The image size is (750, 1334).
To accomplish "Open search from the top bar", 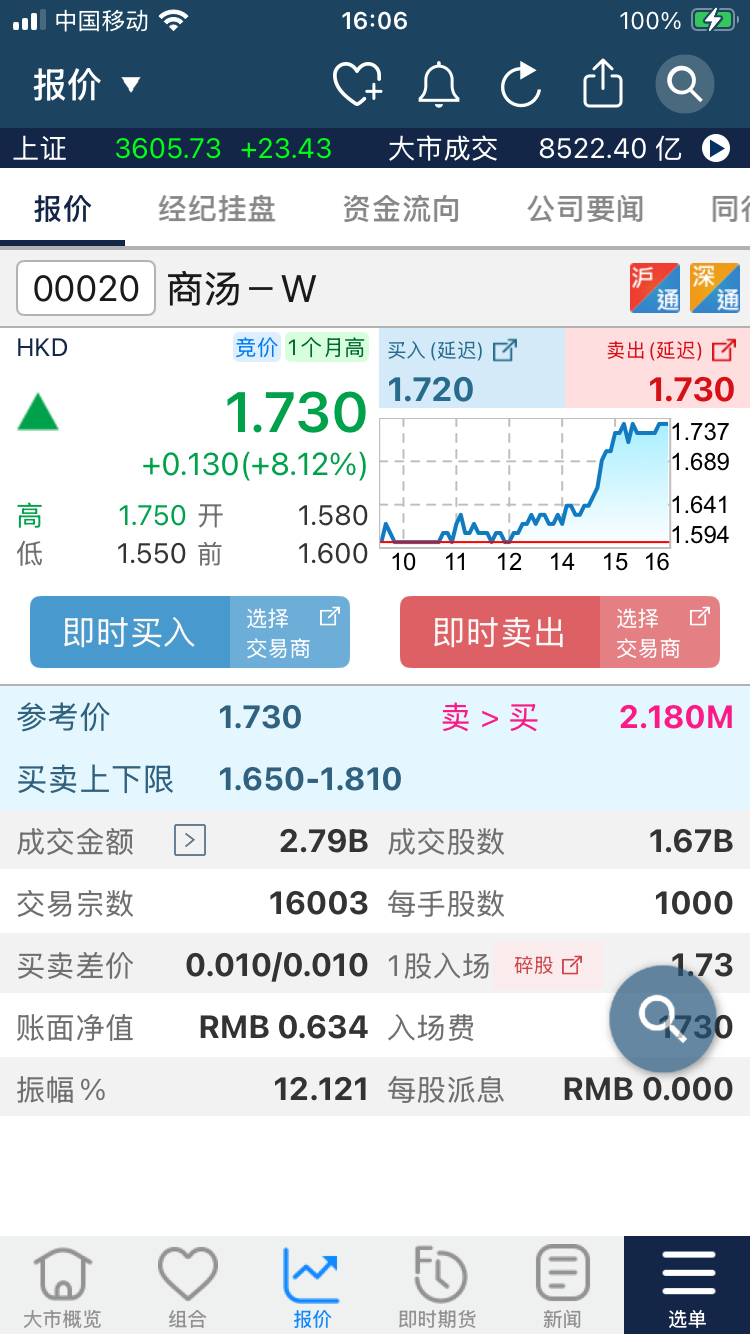I will pos(685,84).
